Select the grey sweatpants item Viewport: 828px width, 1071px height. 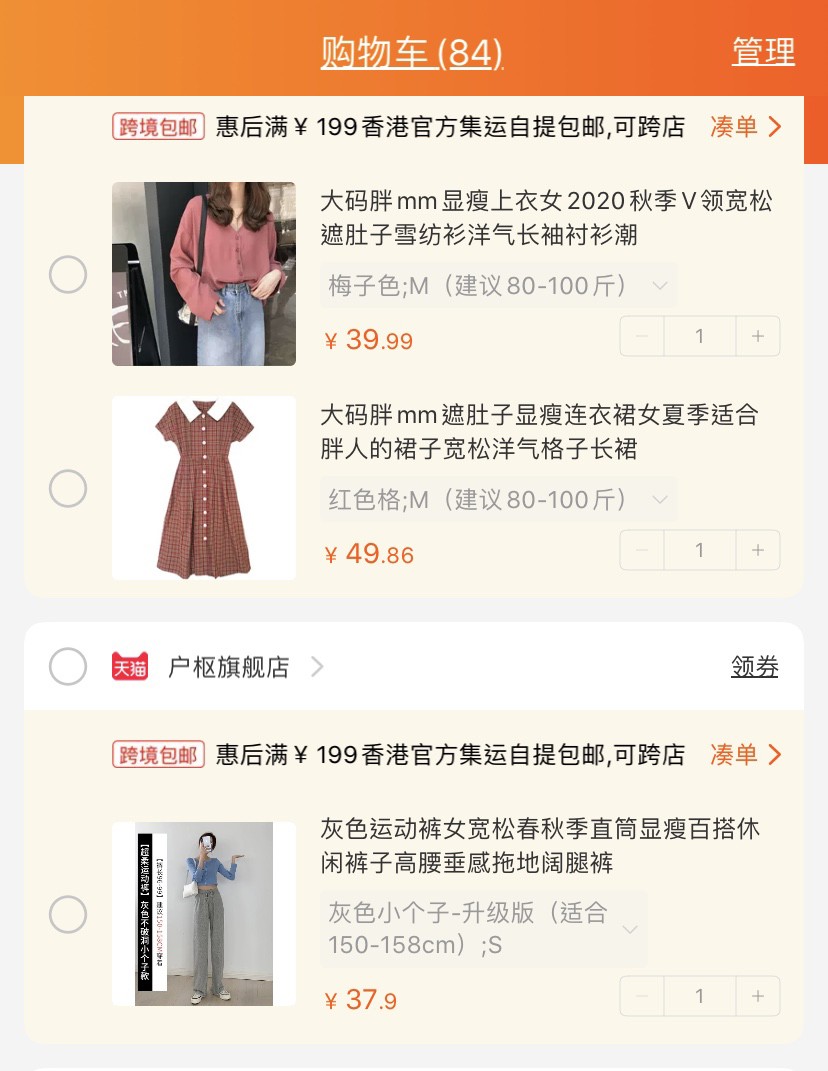(68, 914)
